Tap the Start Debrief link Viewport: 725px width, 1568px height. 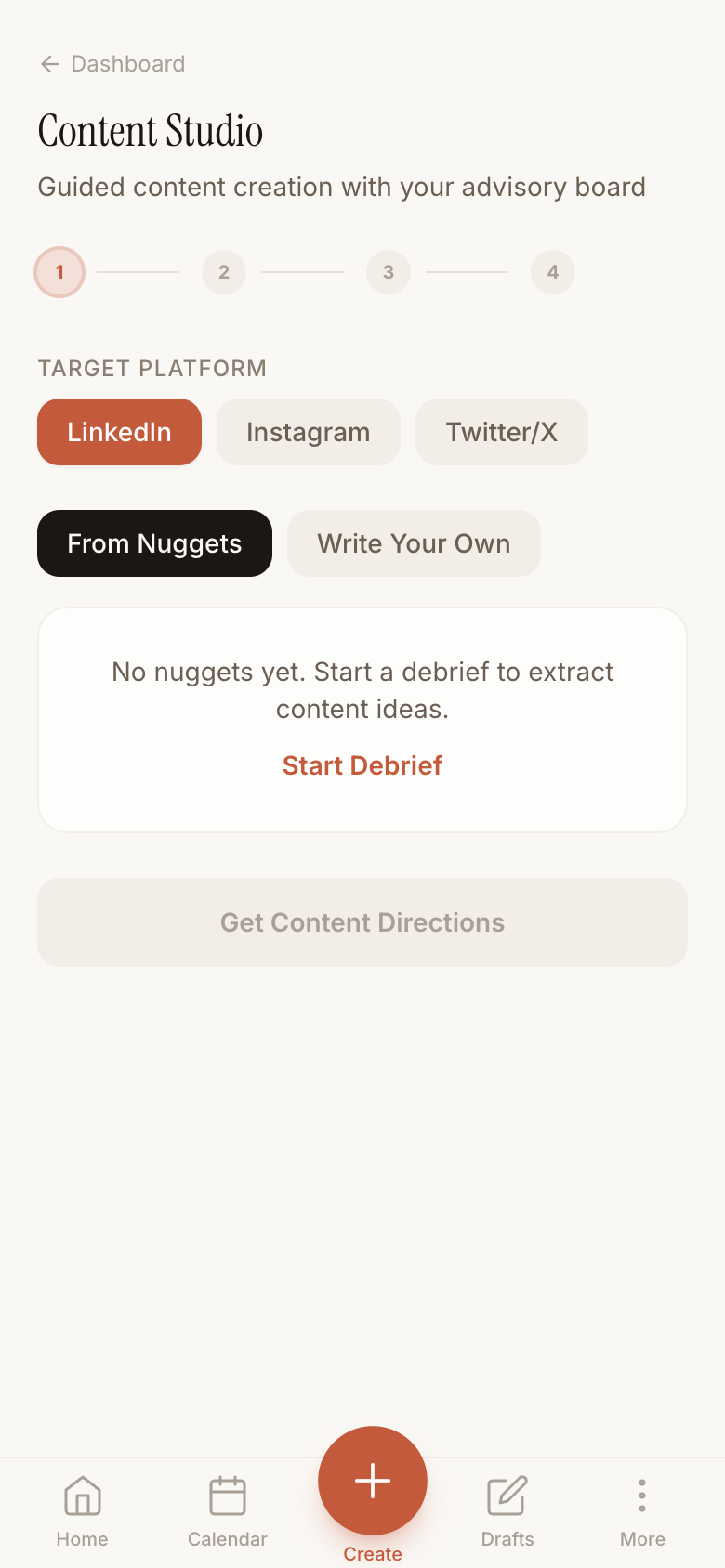point(362,765)
